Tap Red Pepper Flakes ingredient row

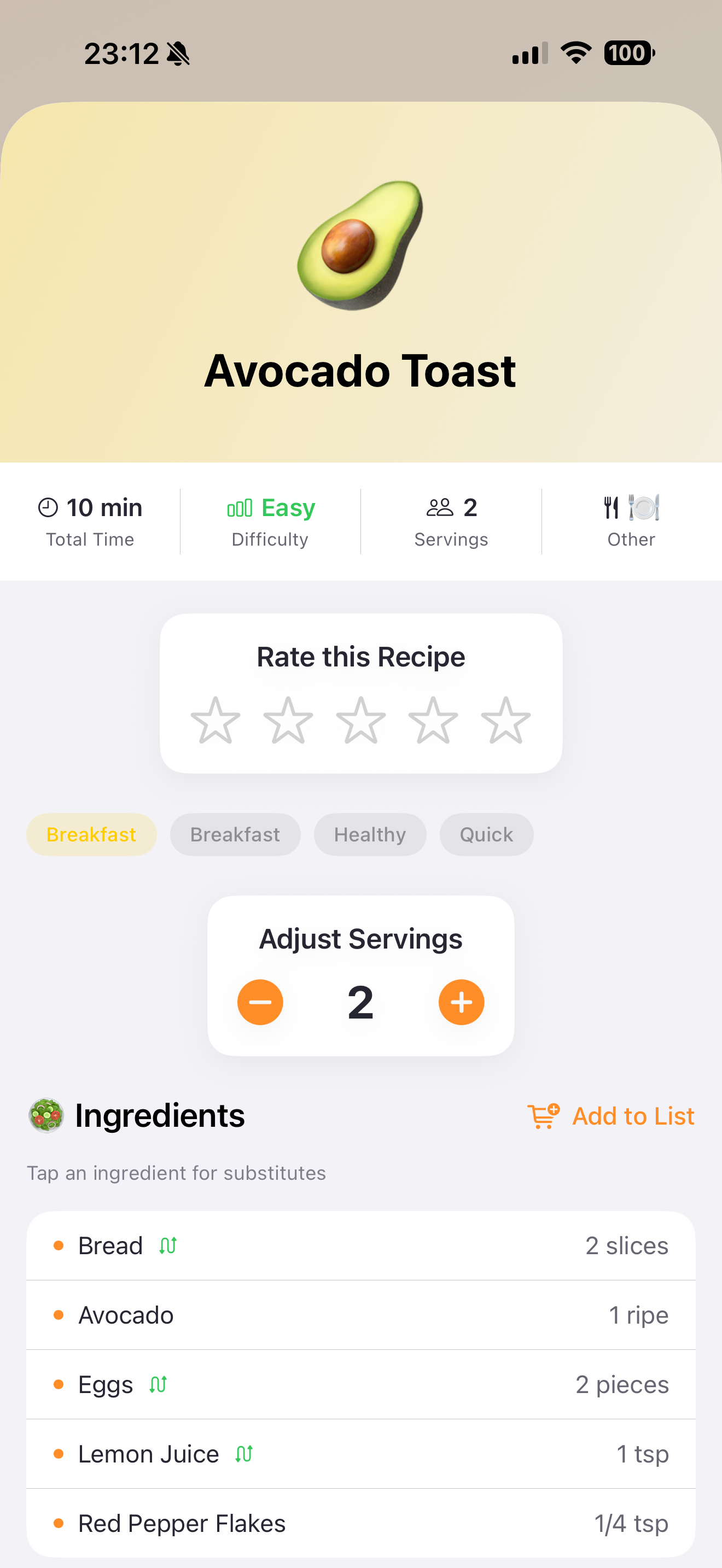pyautogui.click(x=182, y=1523)
